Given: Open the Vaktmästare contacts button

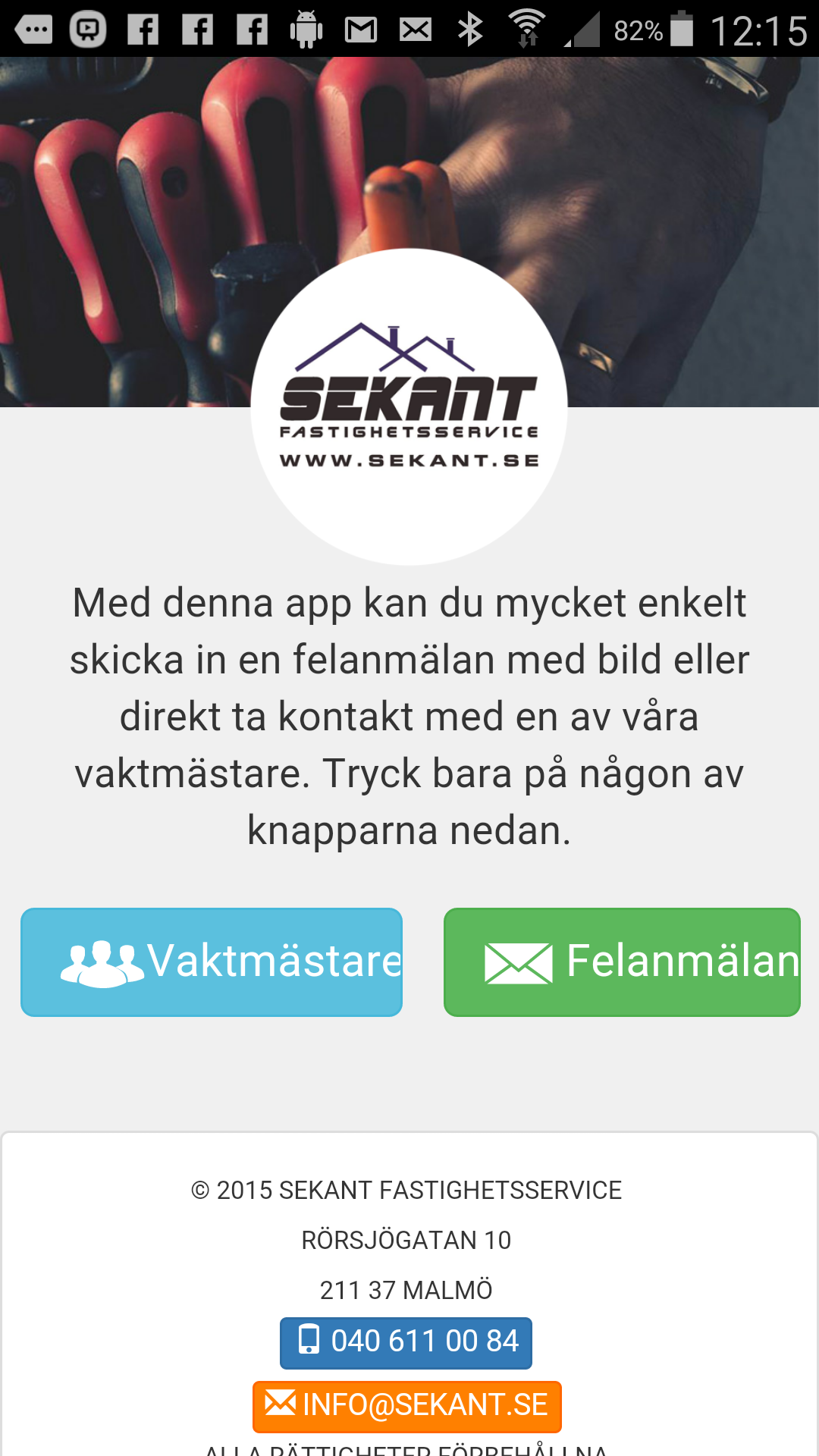Looking at the screenshot, I should (x=212, y=962).
